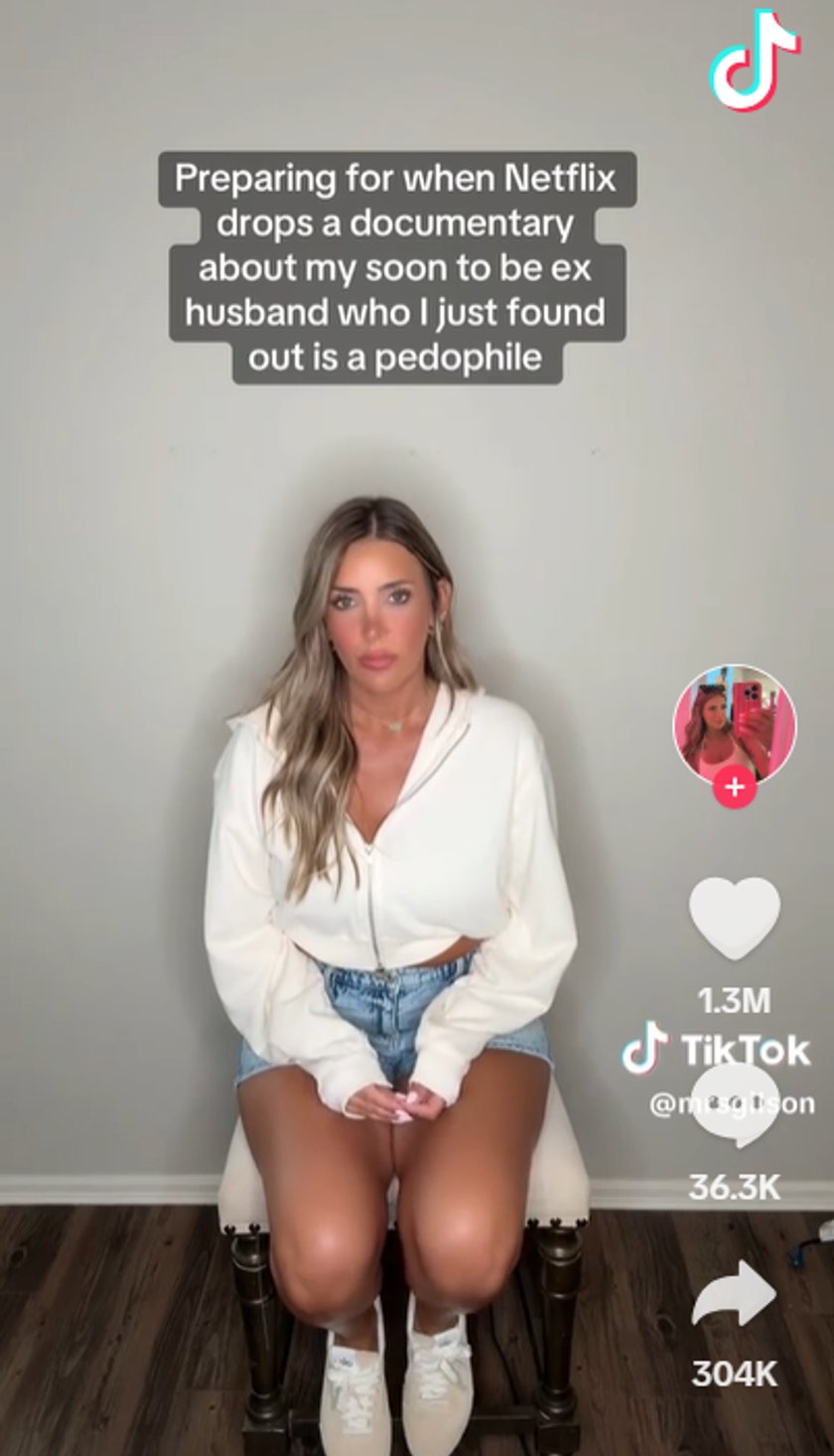Open the creator's profile picture
This screenshot has height=1456, width=834.
point(735,725)
